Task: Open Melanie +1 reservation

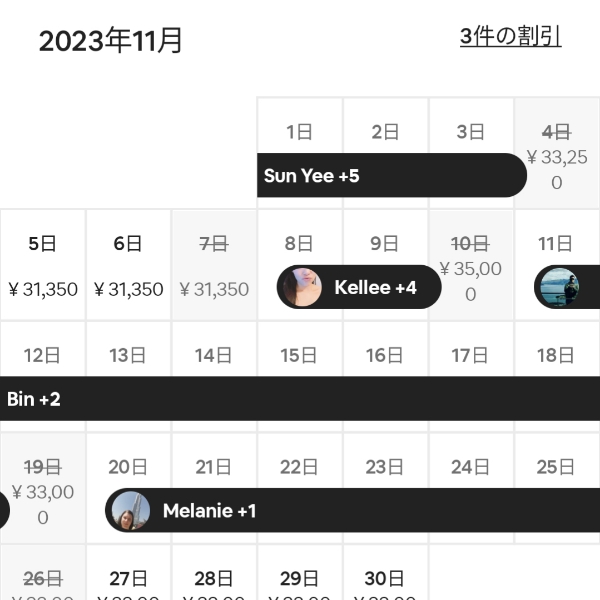Action: click(x=350, y=511)
